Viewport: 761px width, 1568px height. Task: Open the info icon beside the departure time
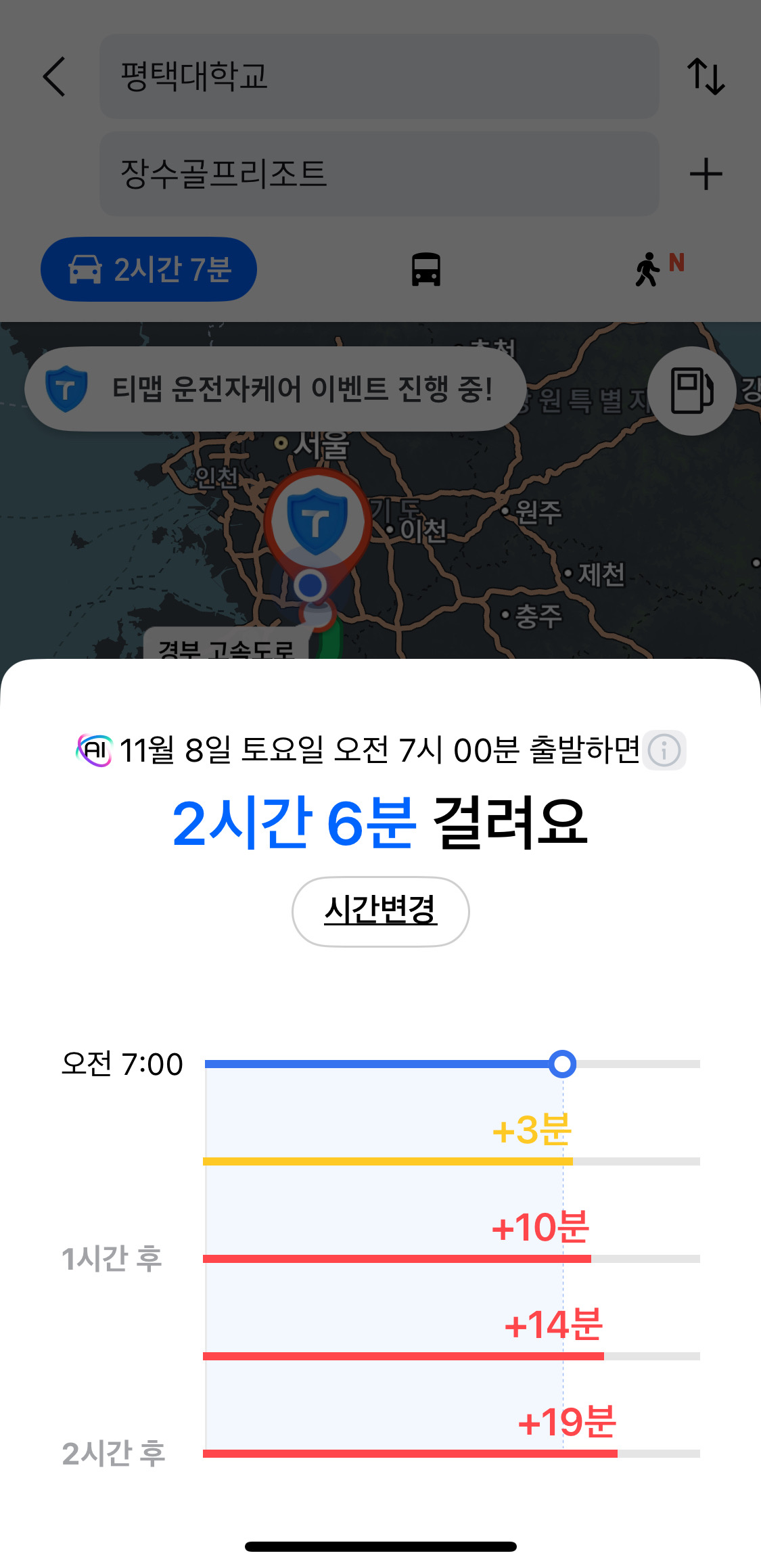tap(664, 750)
